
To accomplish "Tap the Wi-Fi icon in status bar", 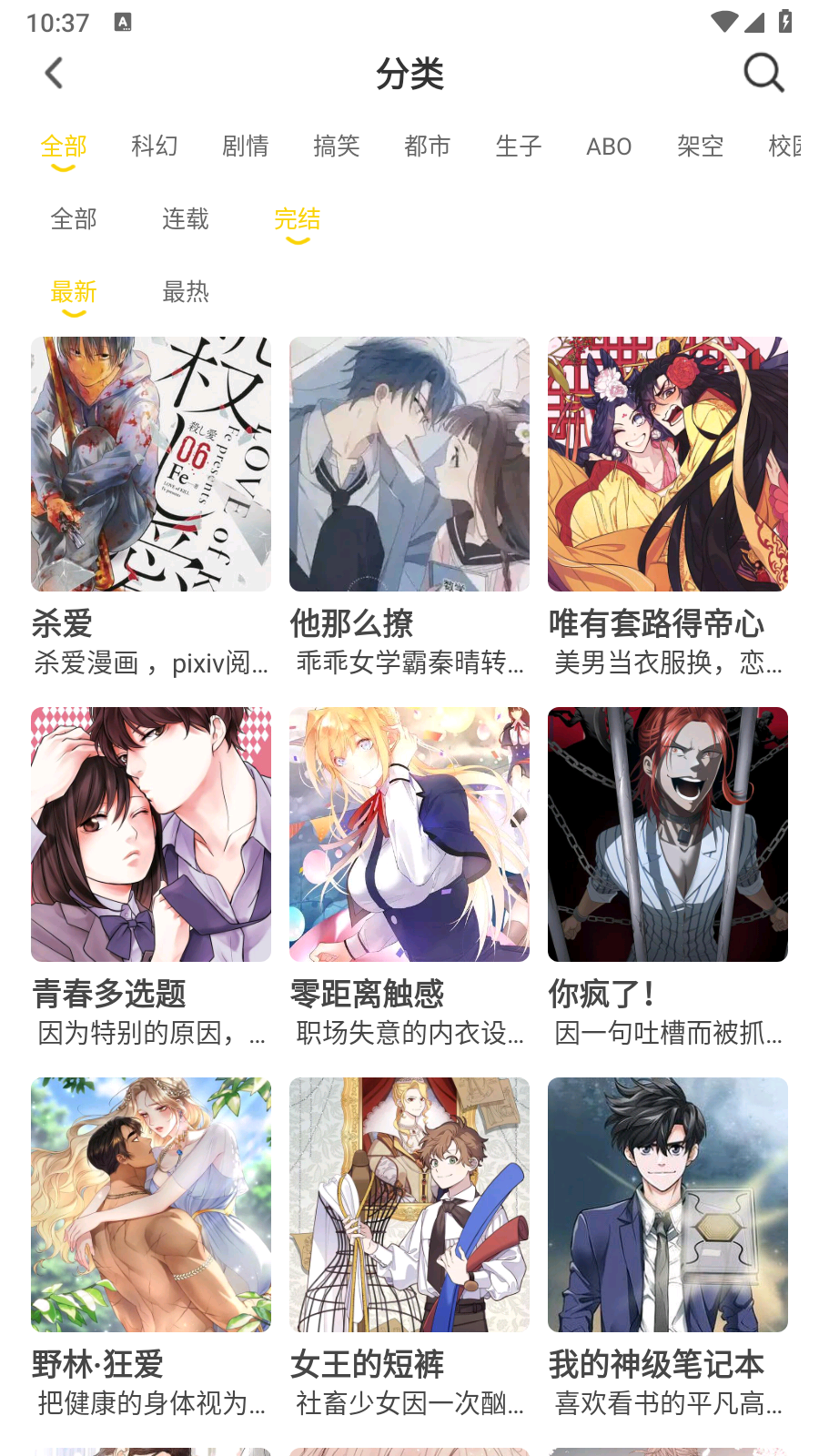I will coord(724,22).
